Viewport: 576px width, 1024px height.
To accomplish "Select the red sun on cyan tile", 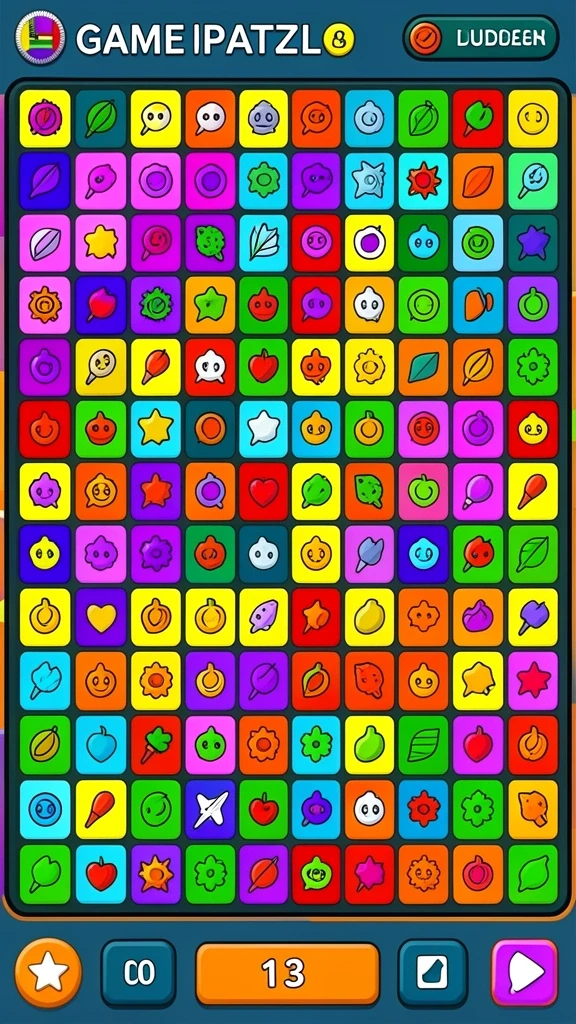I will (424, 181).
